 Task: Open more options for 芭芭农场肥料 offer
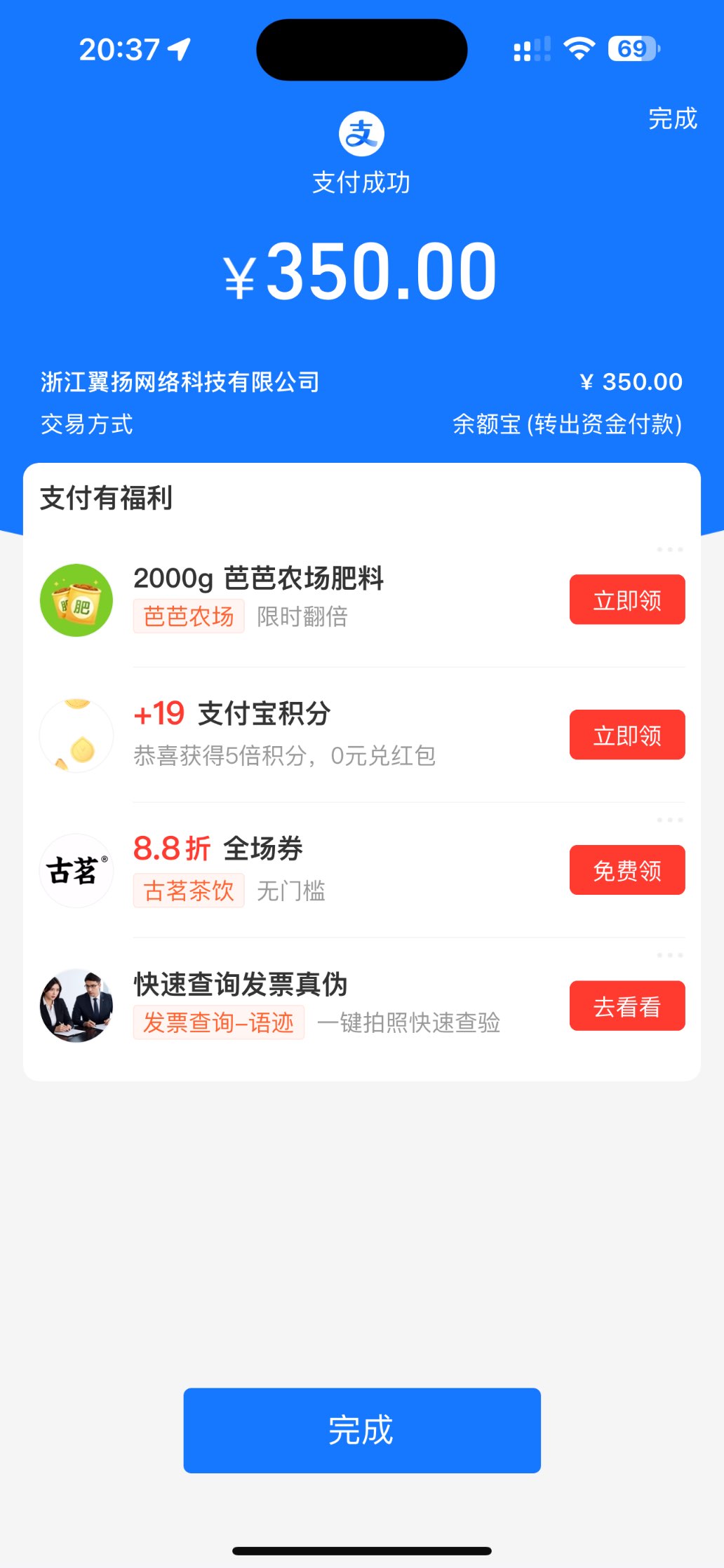click(669, 550)
